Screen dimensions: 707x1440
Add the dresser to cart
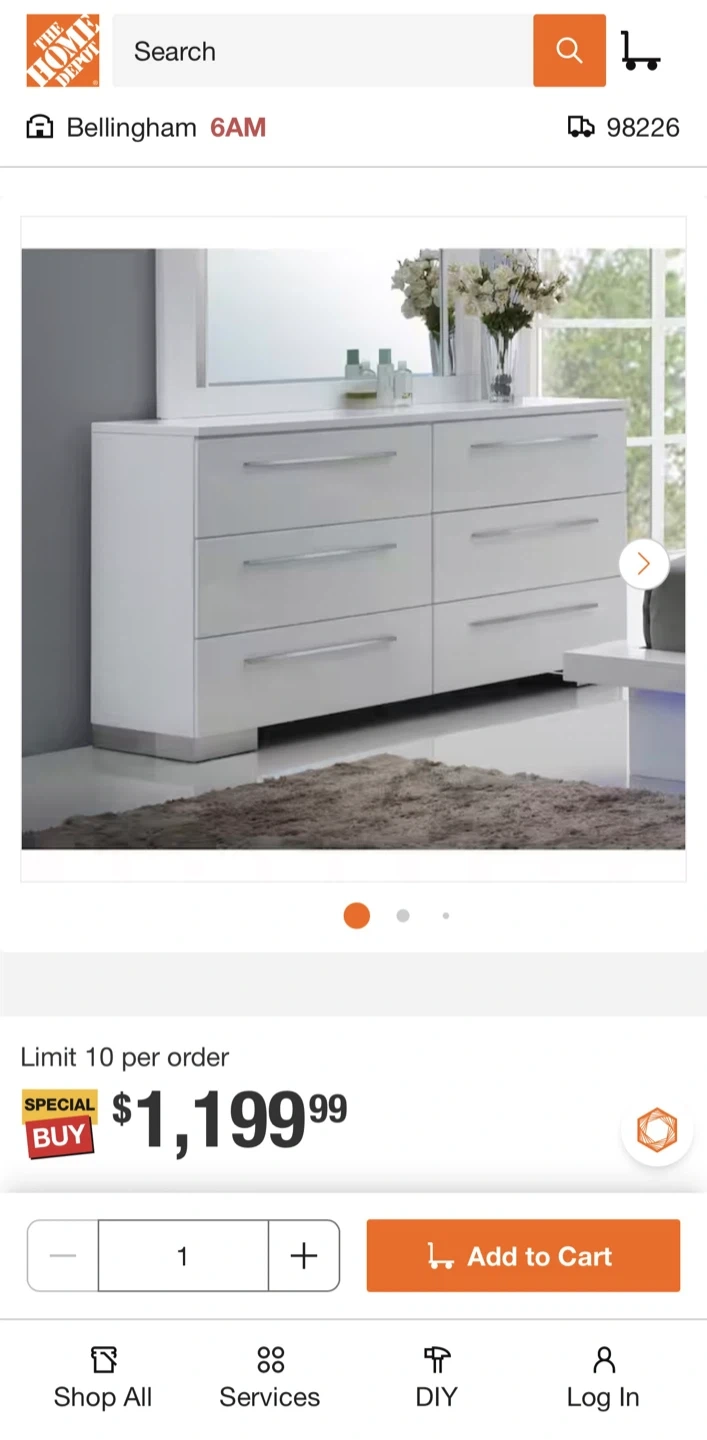click(523, 1256)
